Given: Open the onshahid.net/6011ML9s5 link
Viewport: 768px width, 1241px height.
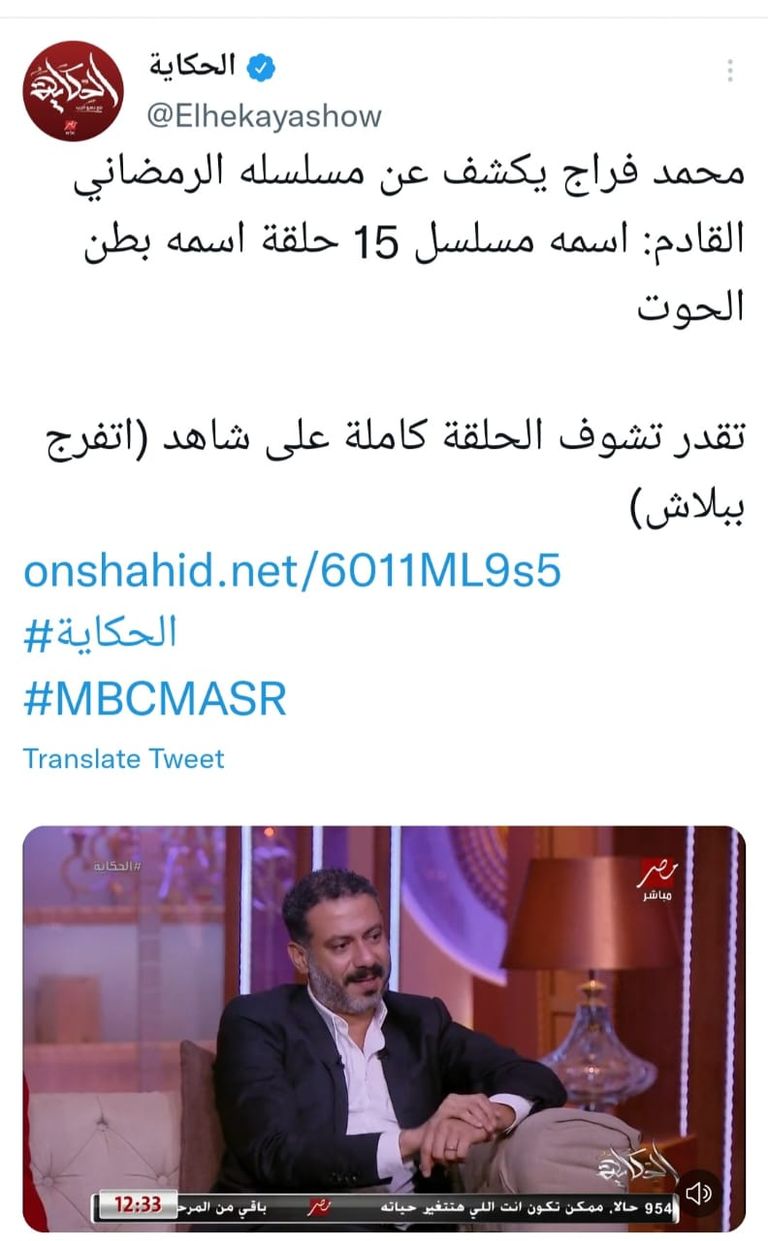Looking at the screenshot, I should [x=292, y=572].
